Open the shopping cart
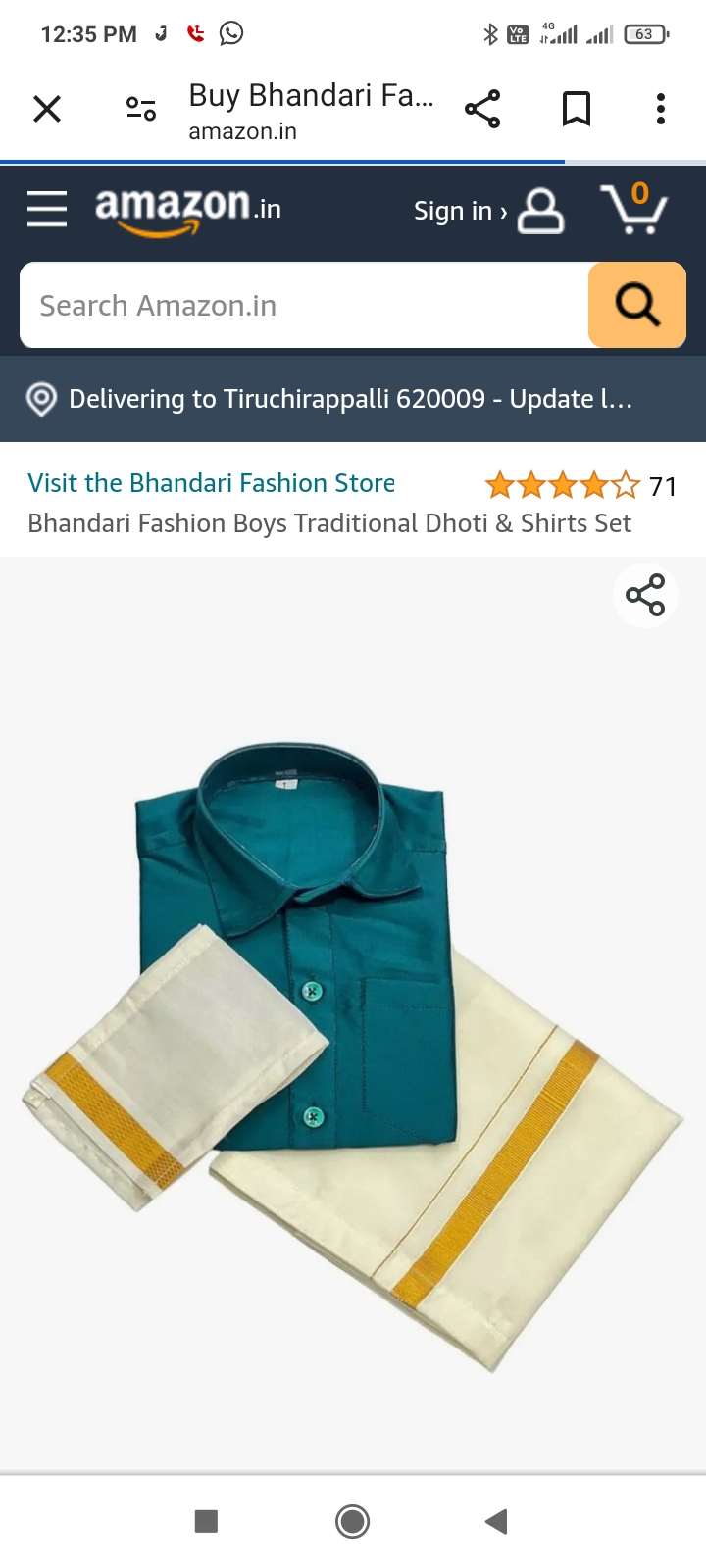Screen dimensions: 706x1568 click(633, 209)
